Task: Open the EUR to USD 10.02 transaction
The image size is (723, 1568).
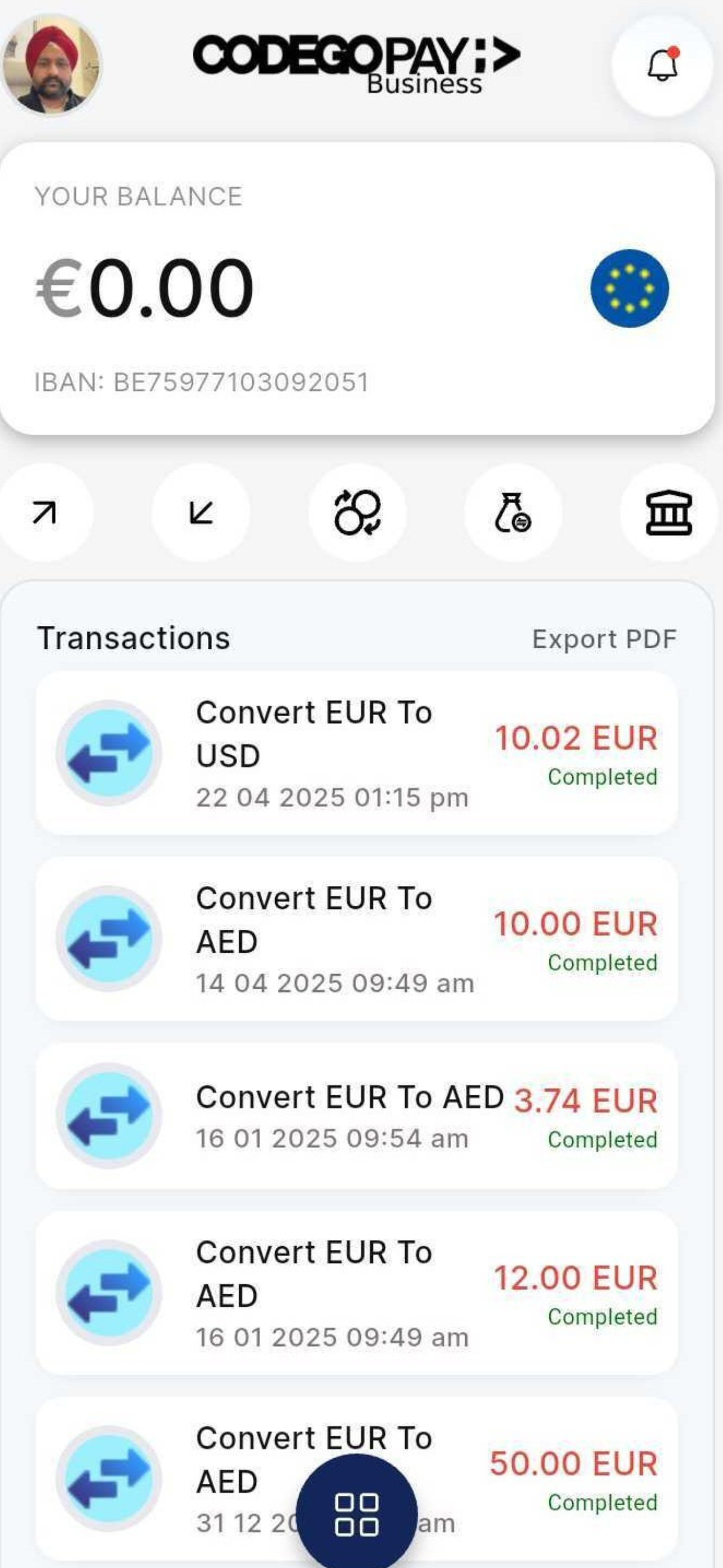Action: pos(356,753)
